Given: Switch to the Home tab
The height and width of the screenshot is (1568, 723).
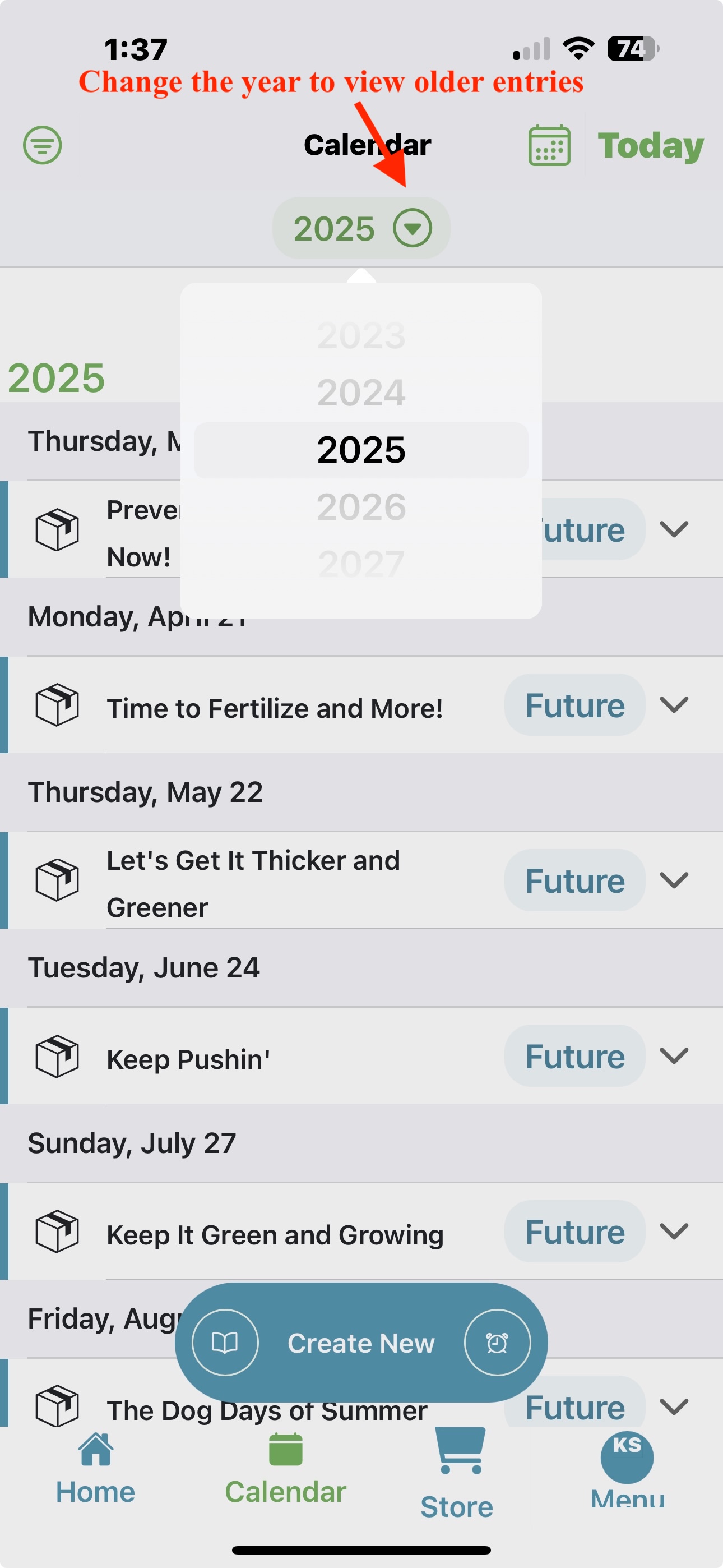Looking at the screenshot, I should point(95,1469).
